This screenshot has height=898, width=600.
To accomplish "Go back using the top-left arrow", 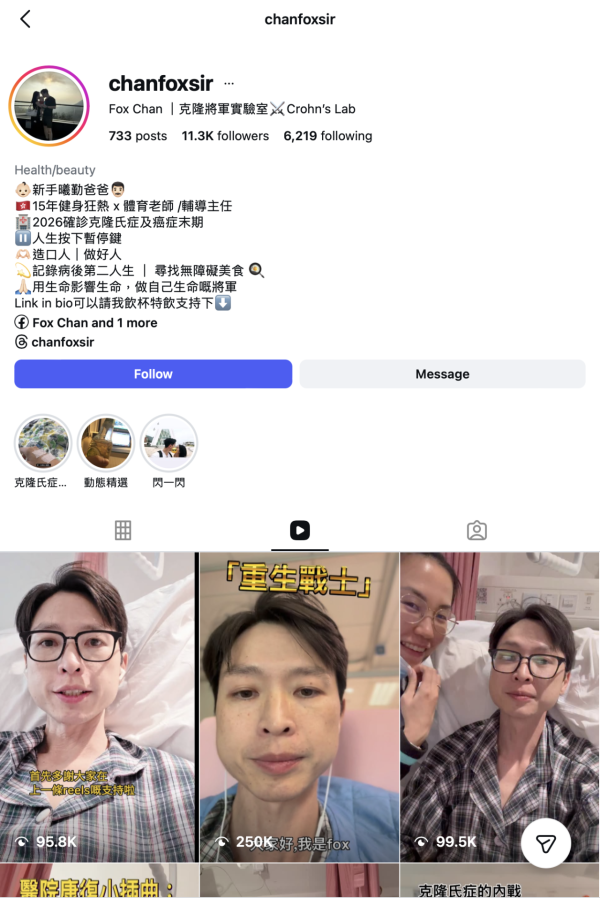I will coord(25,19).
